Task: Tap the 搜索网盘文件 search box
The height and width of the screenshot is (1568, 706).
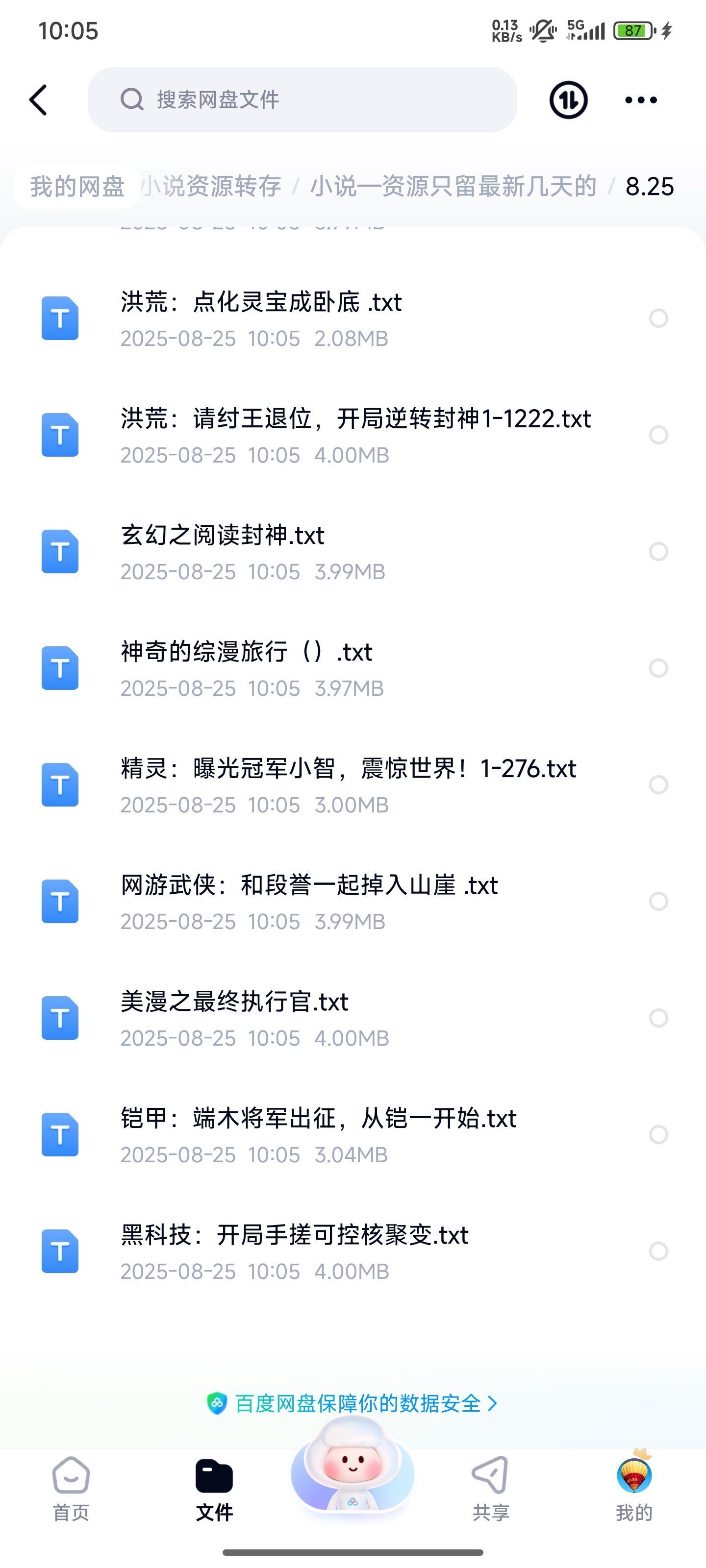Action: (x=302, y=100)
